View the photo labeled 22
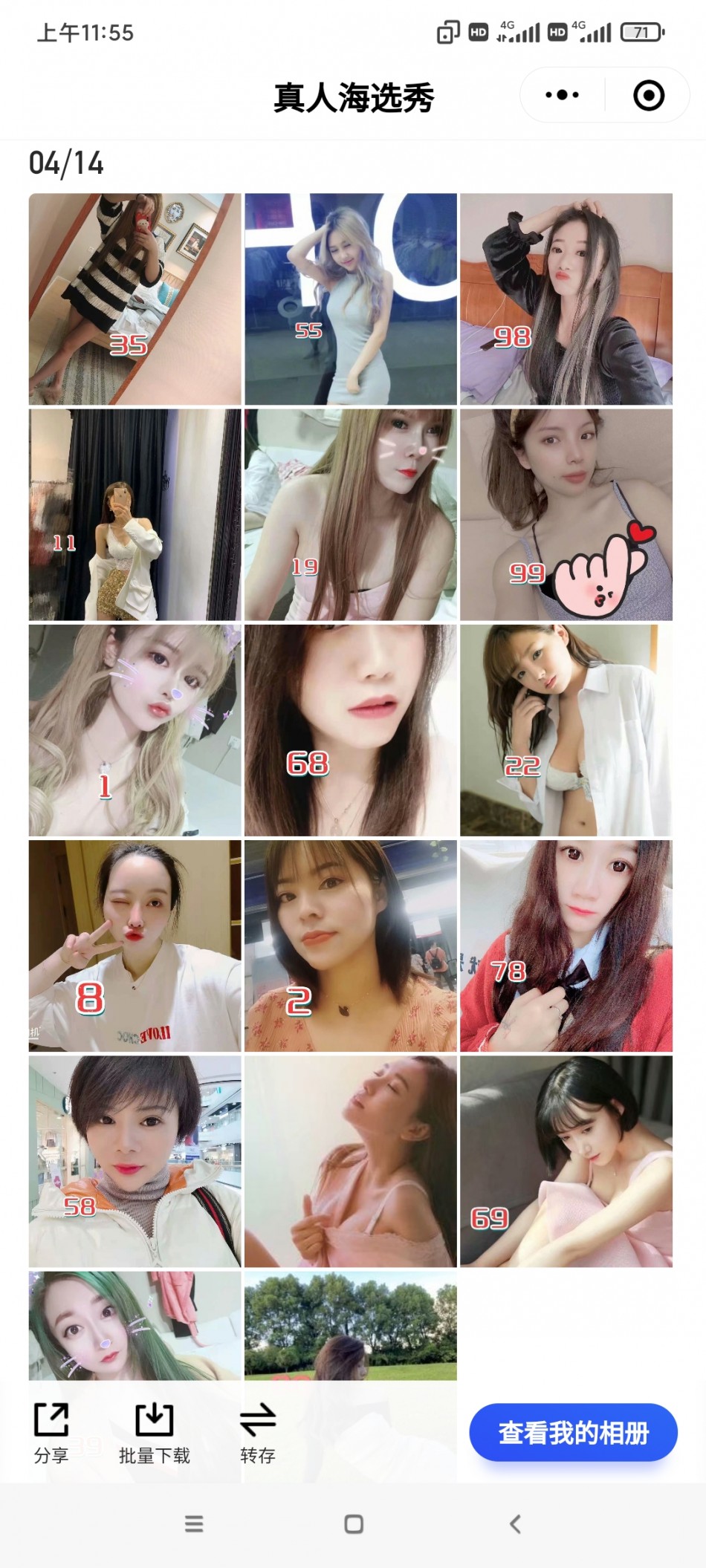Image resolution: width=706 pixels, height=1568 pixels. (566, 730)
